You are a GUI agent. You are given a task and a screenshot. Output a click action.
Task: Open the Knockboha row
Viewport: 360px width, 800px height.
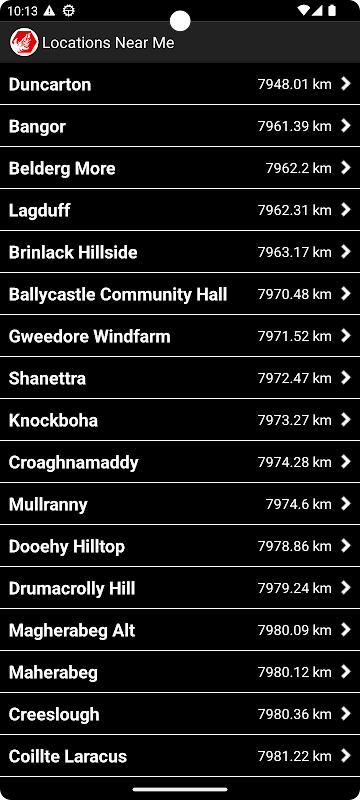pos(180,420)
